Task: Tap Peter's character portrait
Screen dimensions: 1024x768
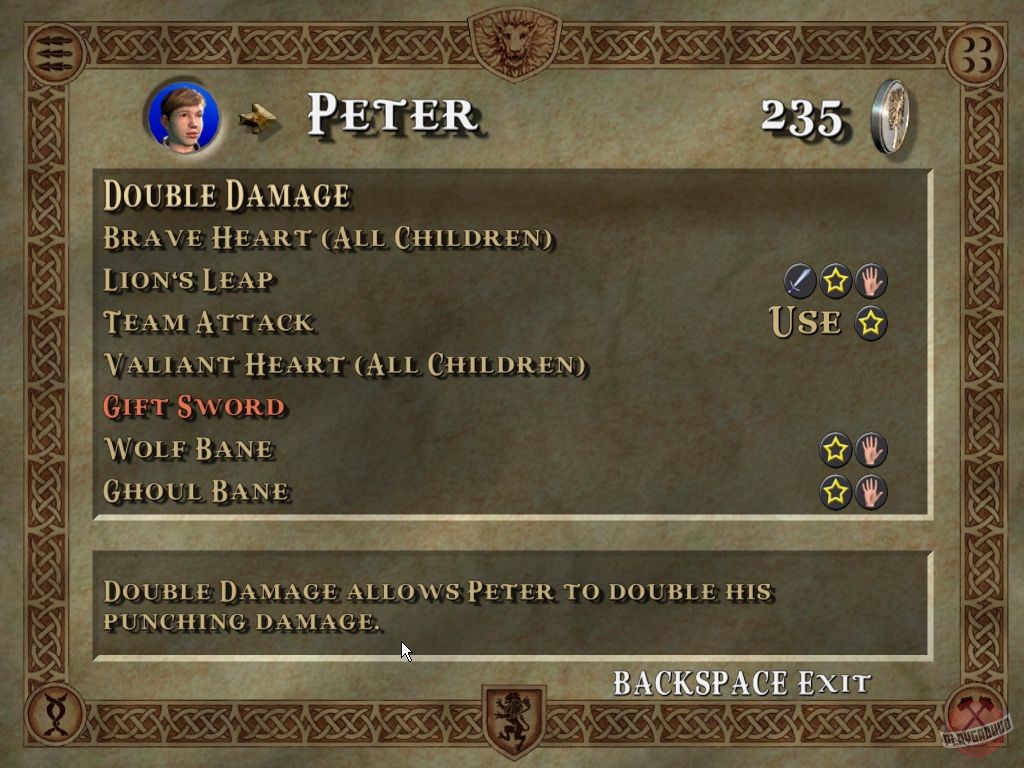Action: tap(184, 118)
